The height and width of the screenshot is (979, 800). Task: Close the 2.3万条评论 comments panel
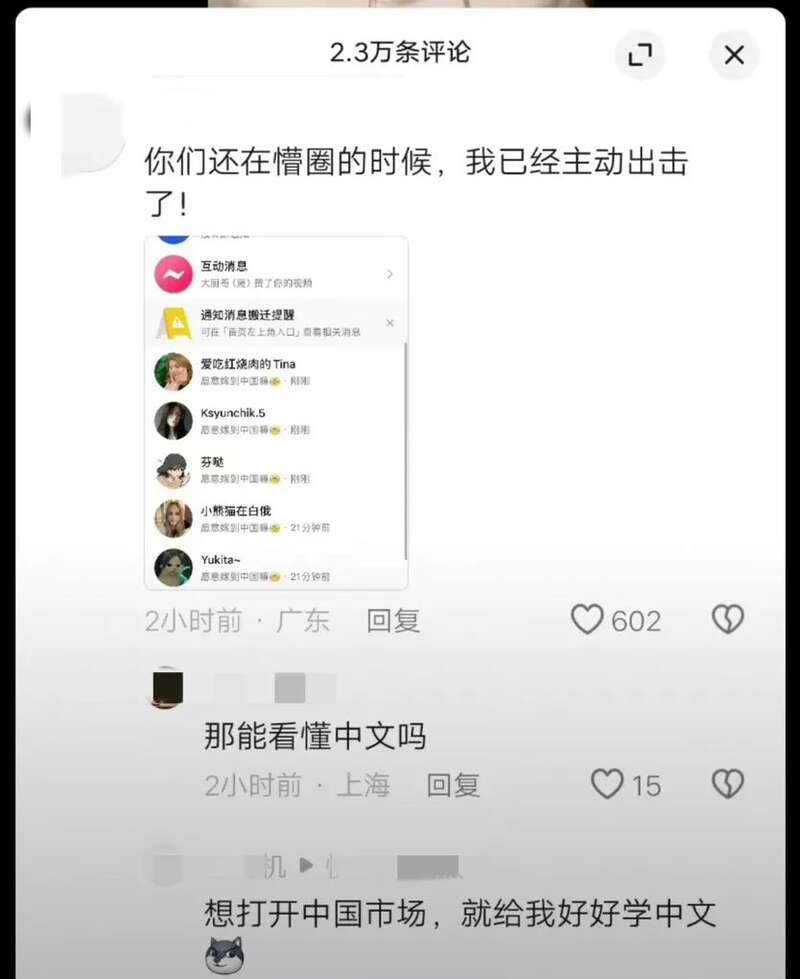pos(734,55)
